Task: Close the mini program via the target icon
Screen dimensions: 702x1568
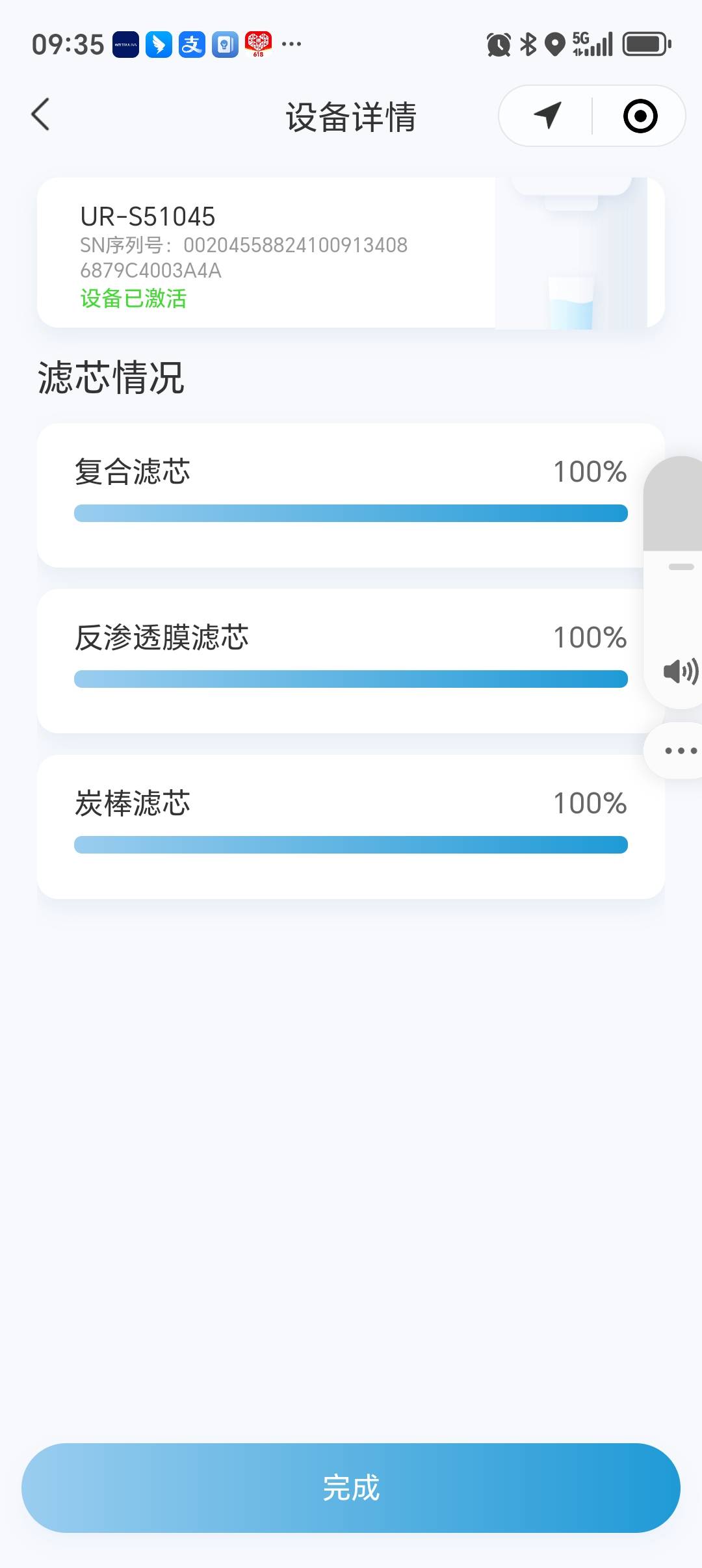Action: click(640, 116)
